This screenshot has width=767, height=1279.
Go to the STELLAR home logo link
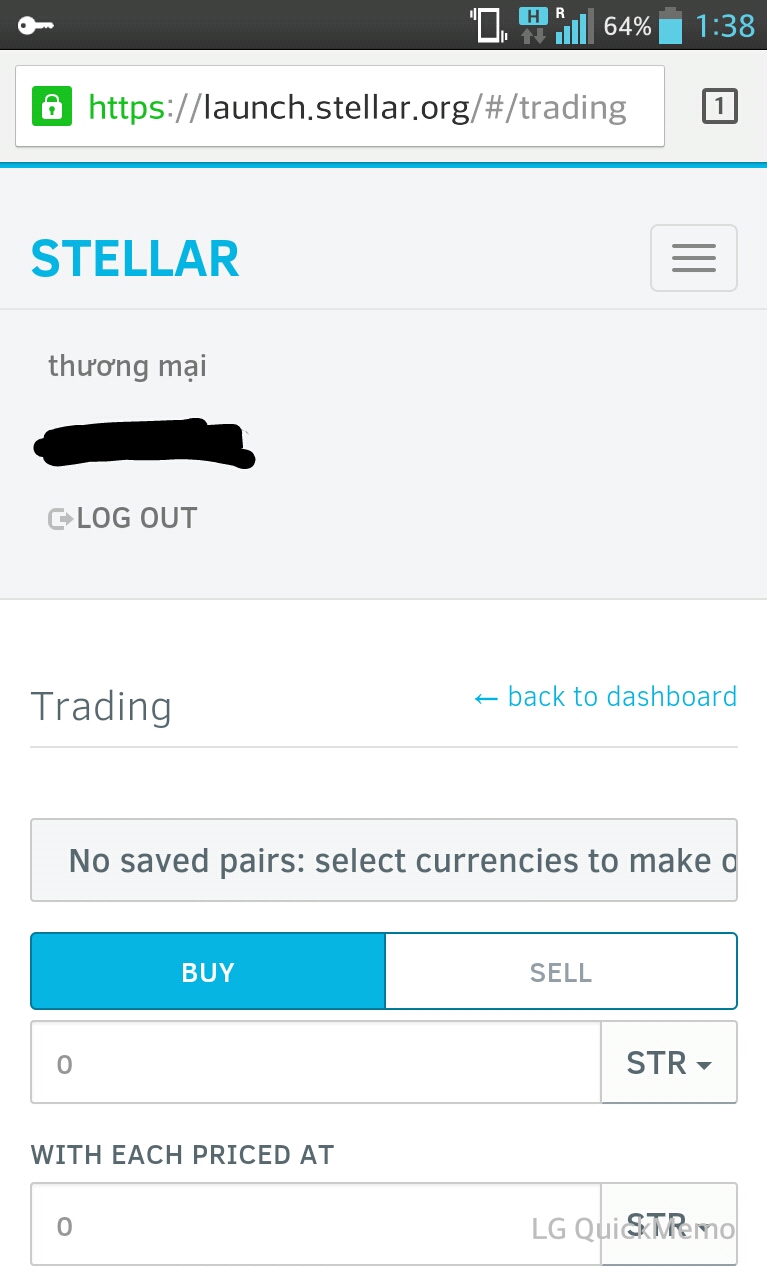tap(135, 259)
